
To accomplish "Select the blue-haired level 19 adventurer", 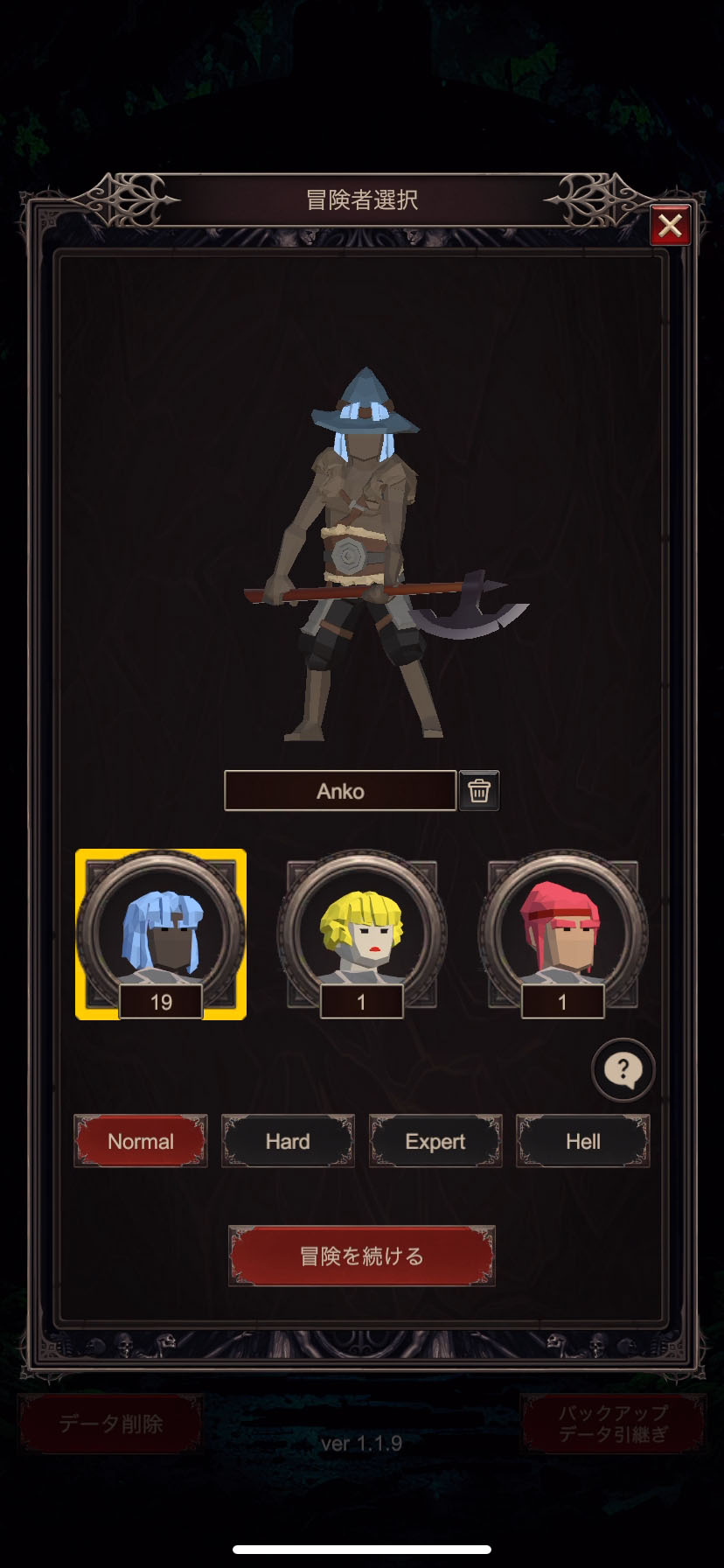I will (x=161, y=934).
